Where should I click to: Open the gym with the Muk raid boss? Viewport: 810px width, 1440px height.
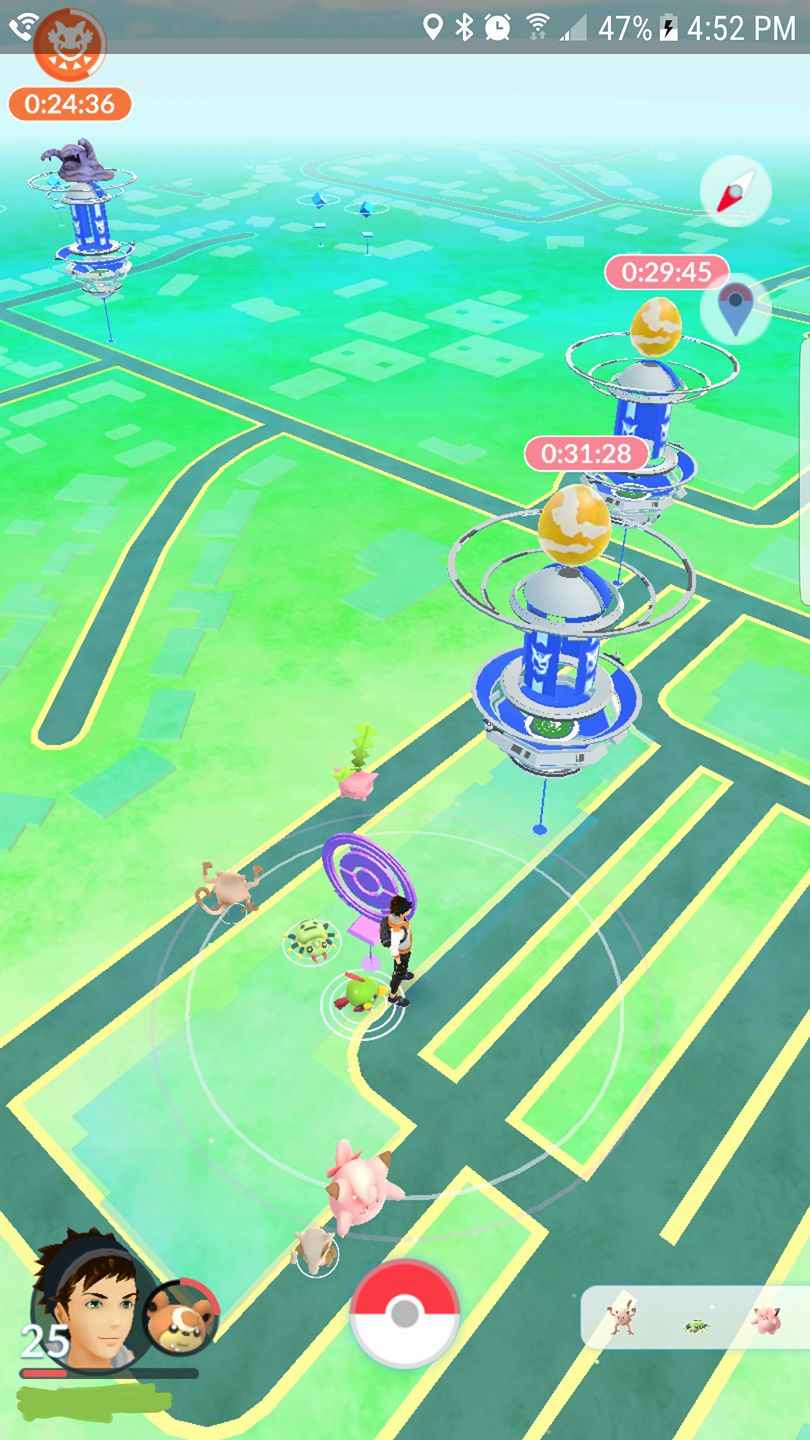pyautogui.click(x=85, y=215)
